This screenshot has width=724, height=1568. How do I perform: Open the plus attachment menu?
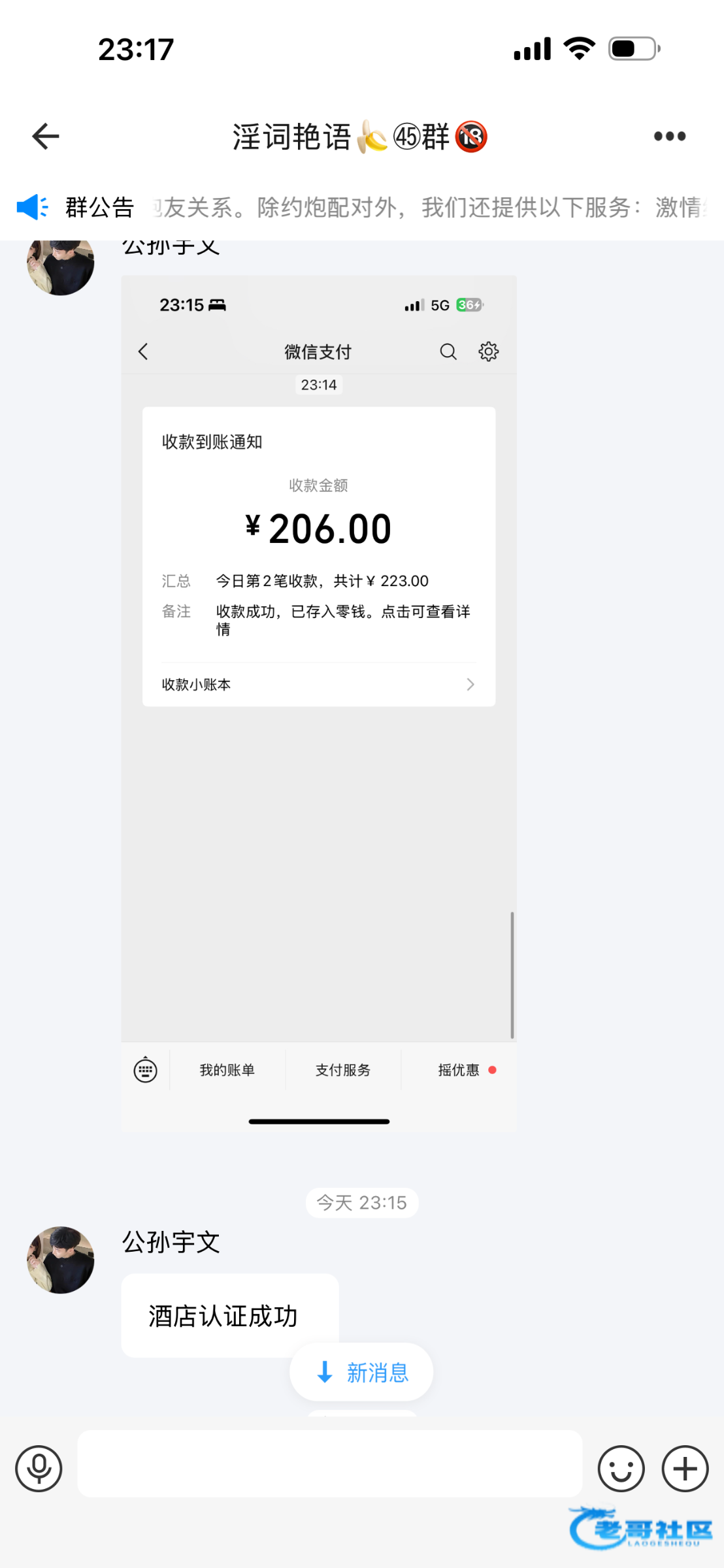[x=685, y=1469]
